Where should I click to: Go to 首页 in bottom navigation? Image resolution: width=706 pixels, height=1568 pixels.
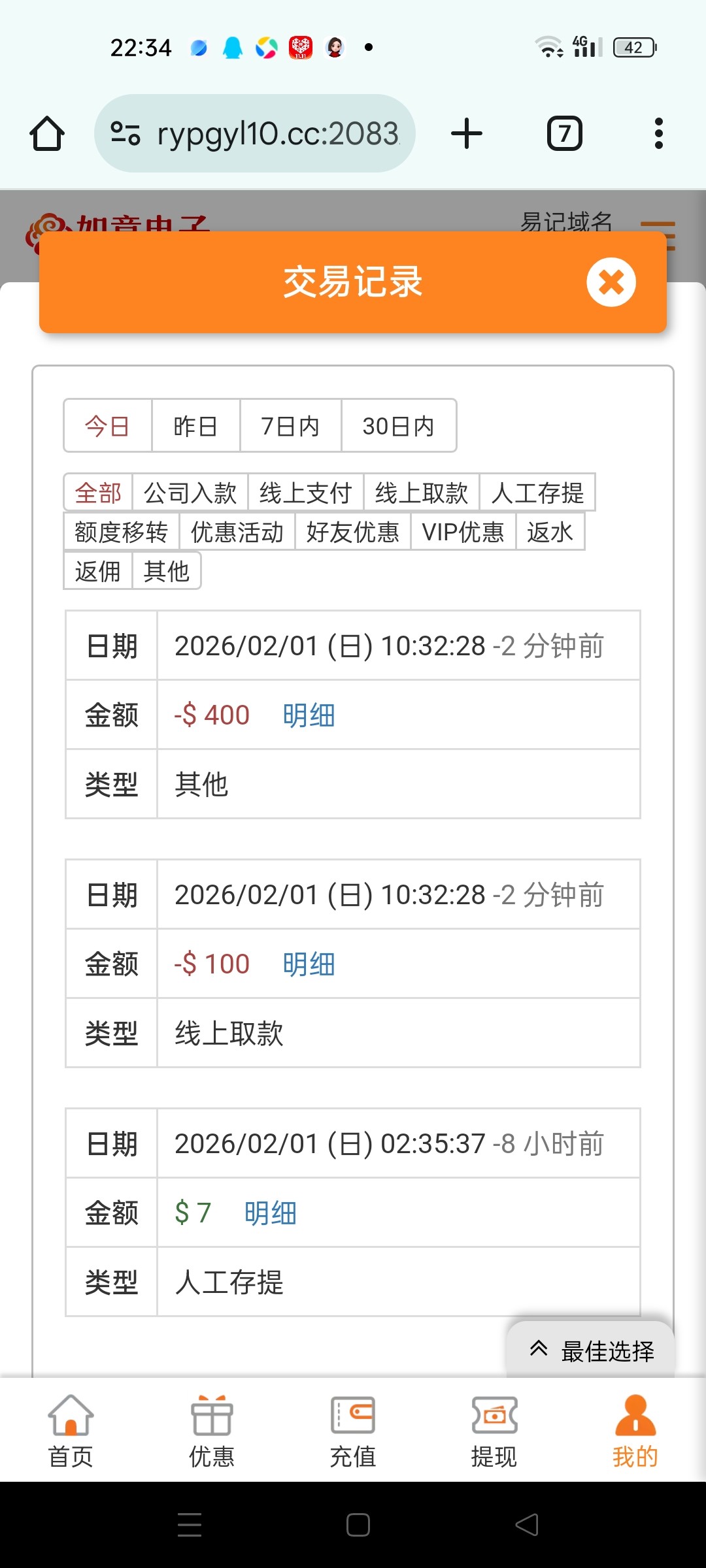(71, 1431)
